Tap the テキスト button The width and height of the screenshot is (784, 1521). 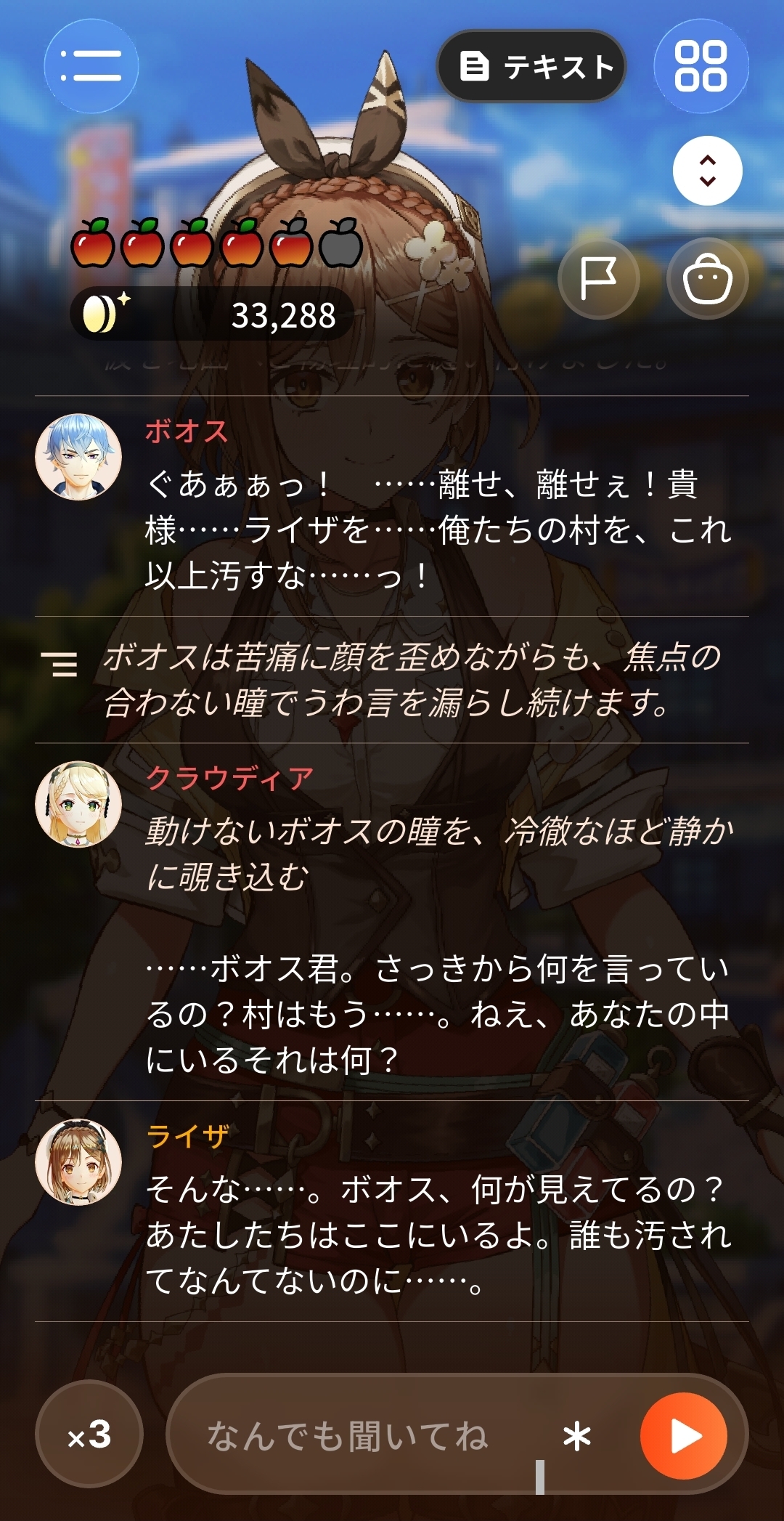(x=531, y=66)
